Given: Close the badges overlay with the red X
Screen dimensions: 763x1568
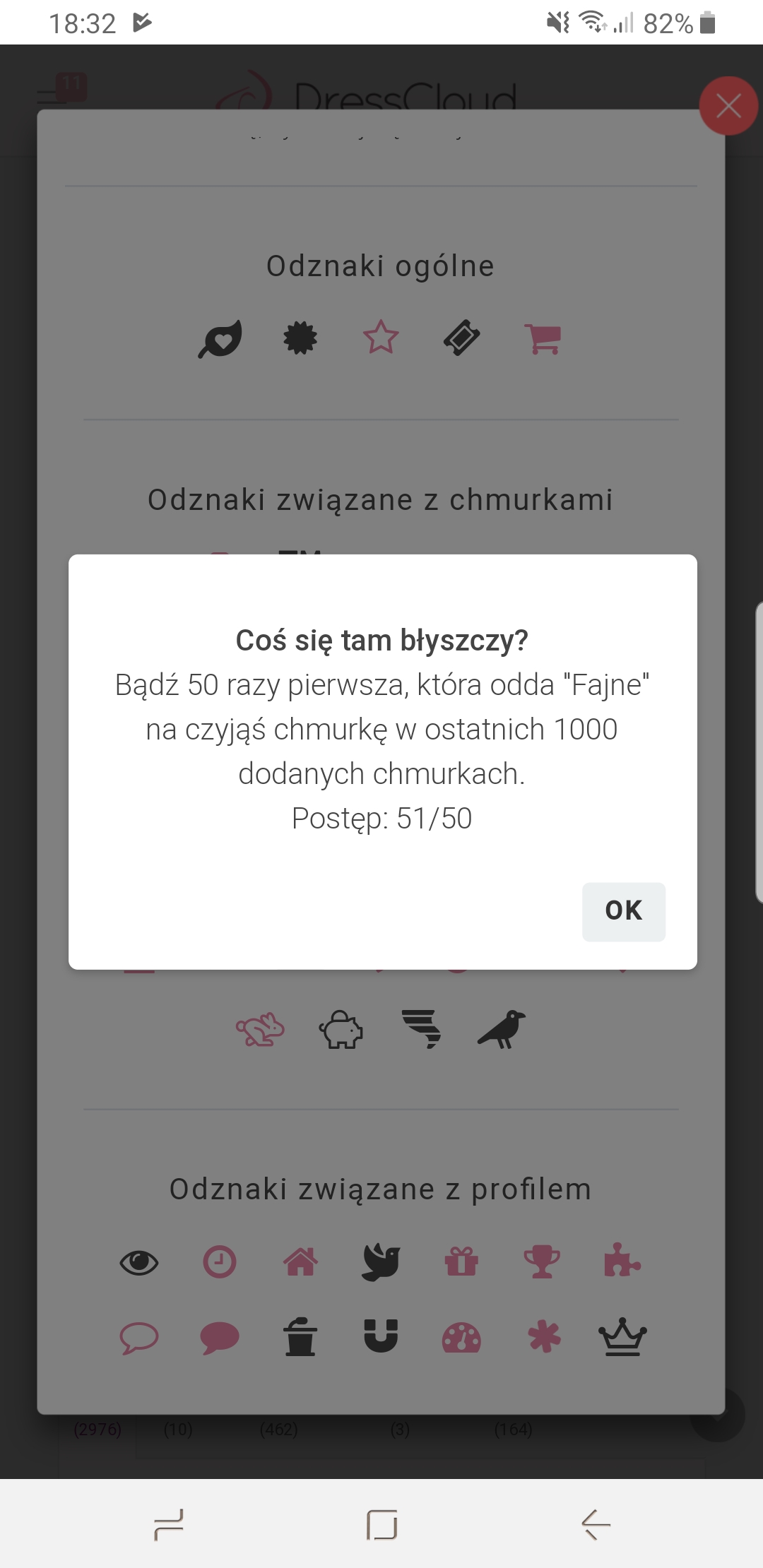Looking at the screenshot, I should point(728,106).
